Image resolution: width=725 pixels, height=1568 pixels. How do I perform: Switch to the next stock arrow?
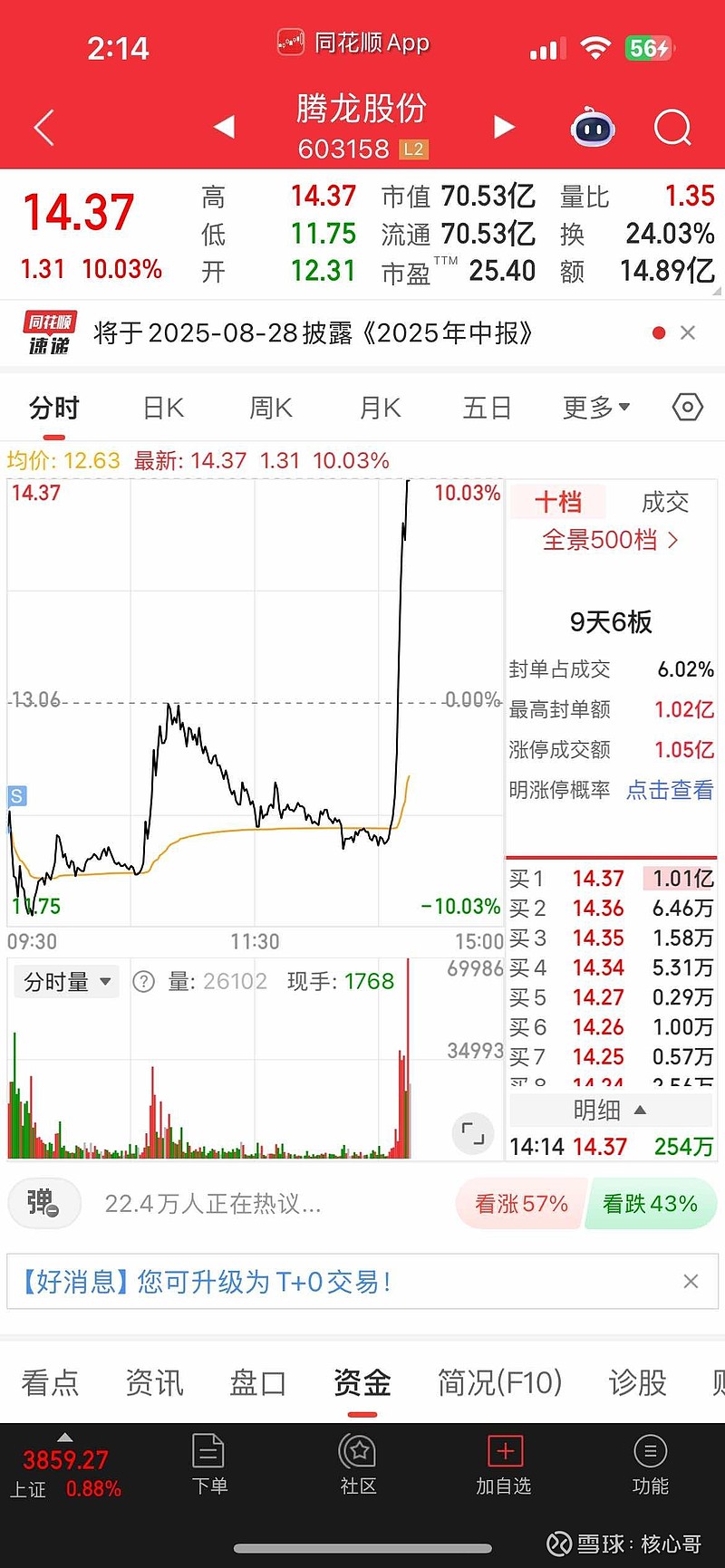pos(504,128)
